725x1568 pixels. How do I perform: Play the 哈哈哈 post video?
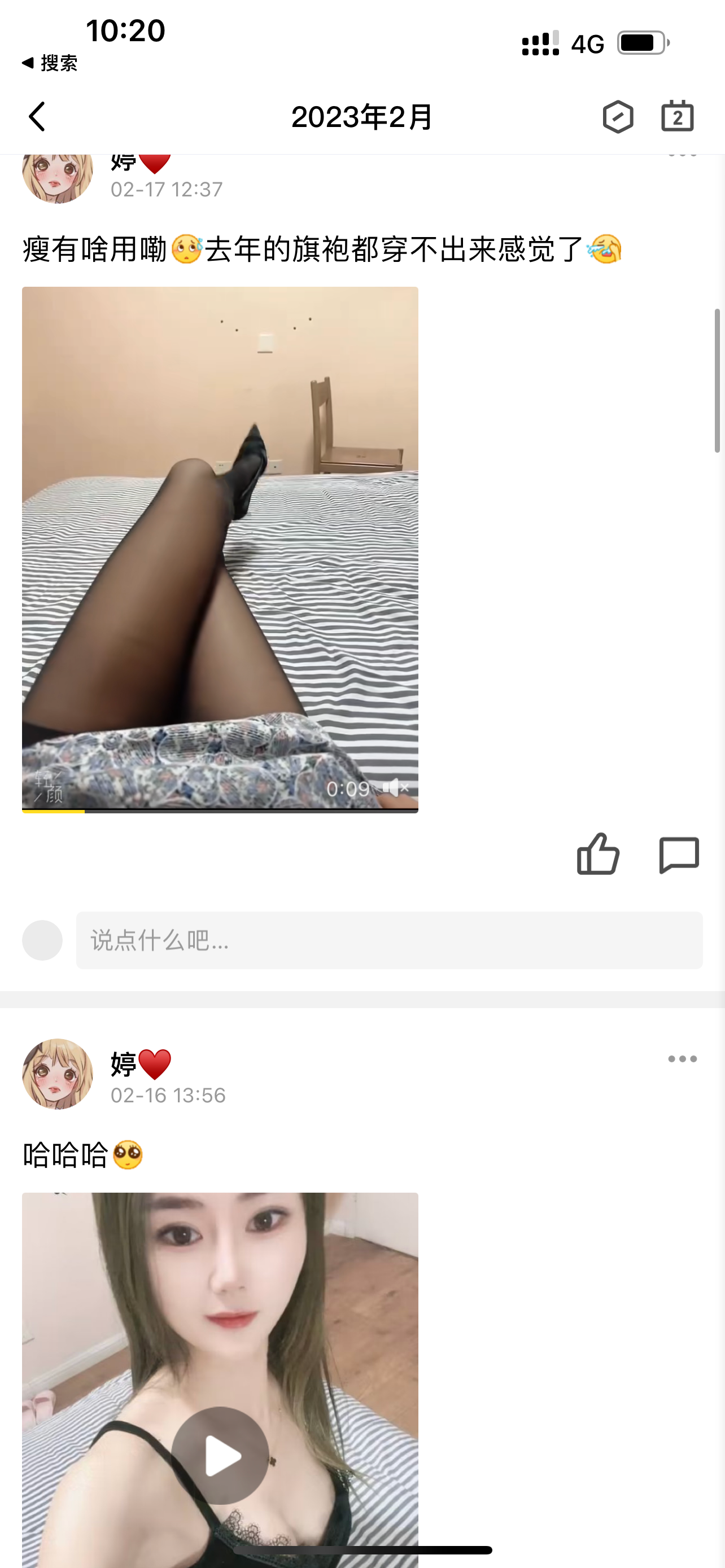220,1455
